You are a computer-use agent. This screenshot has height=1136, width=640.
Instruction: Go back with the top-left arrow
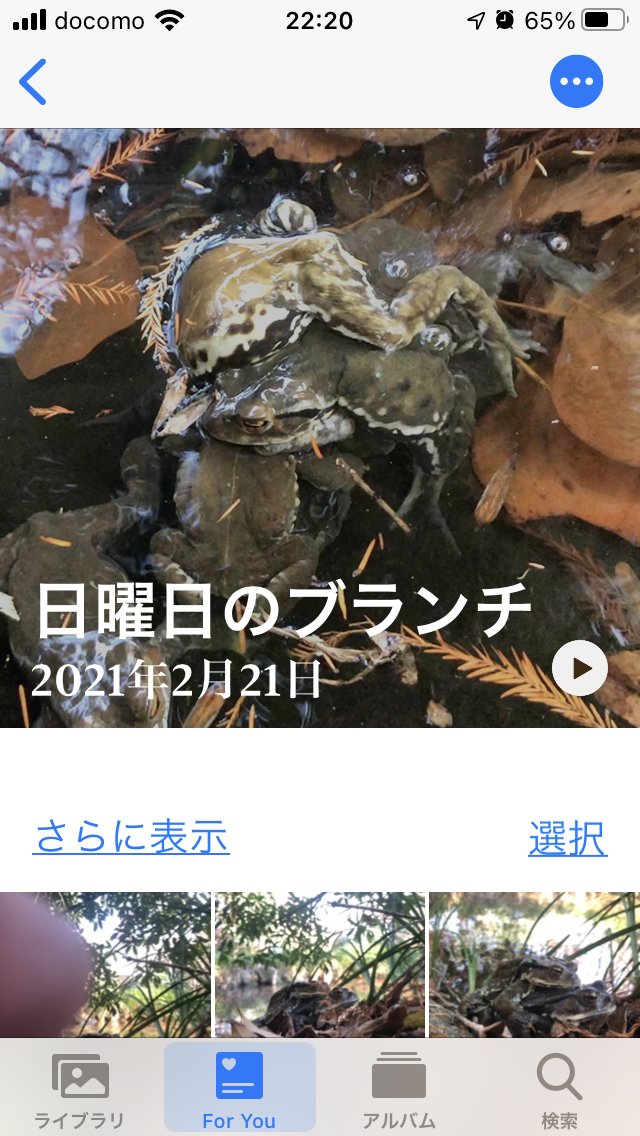[33, 82]
